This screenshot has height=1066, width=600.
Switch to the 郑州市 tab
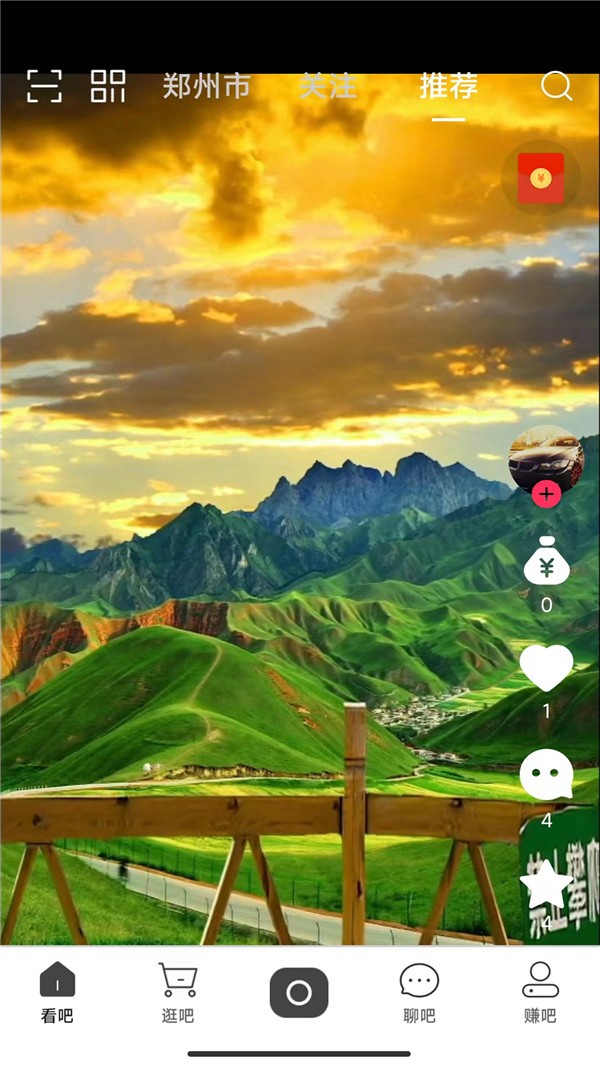click(x=206, y=87)
